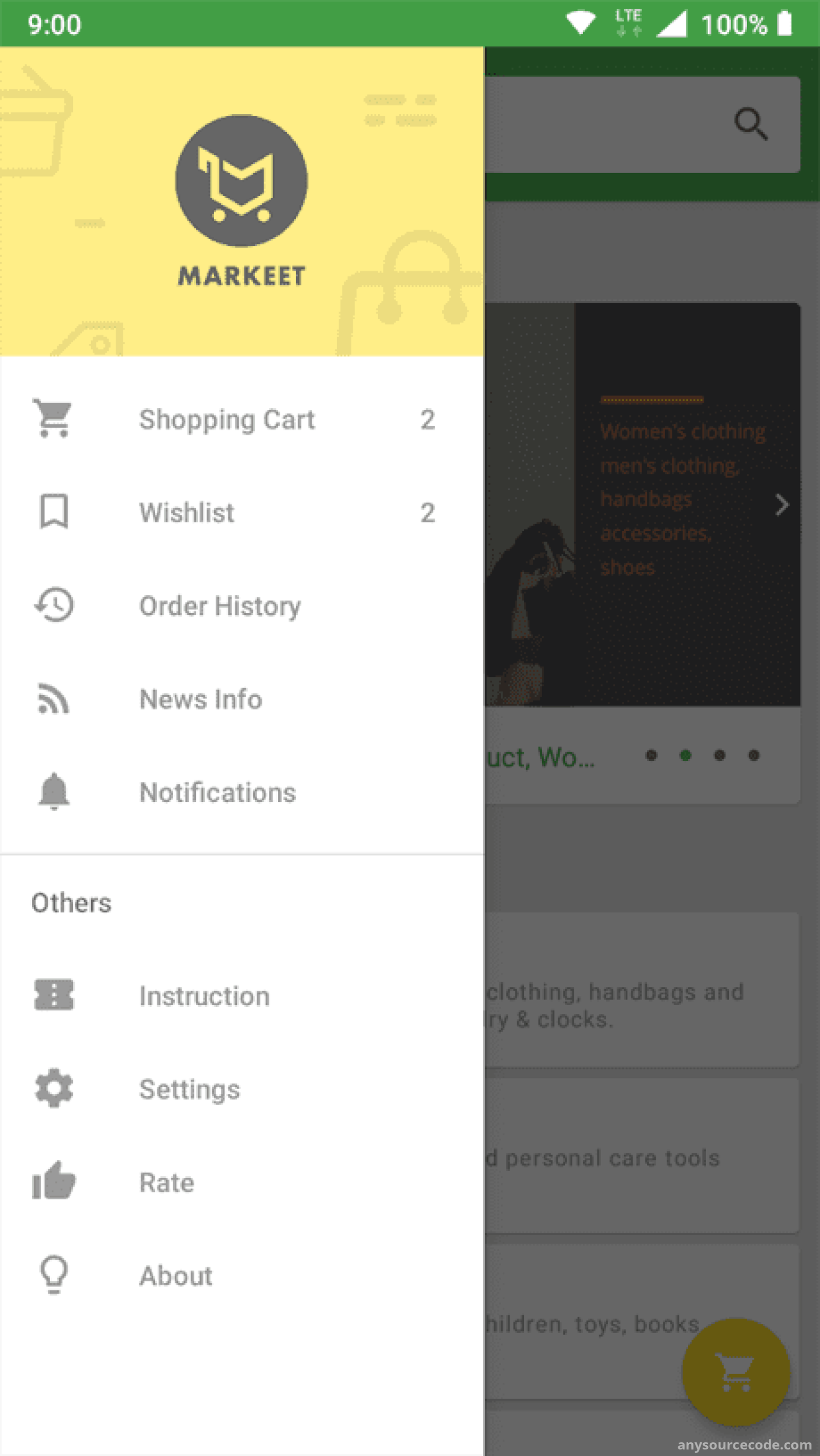Open Settings from the drawer
Image resolution: width=820 pixels, height=1456 pixels.
pos(241,1089)
